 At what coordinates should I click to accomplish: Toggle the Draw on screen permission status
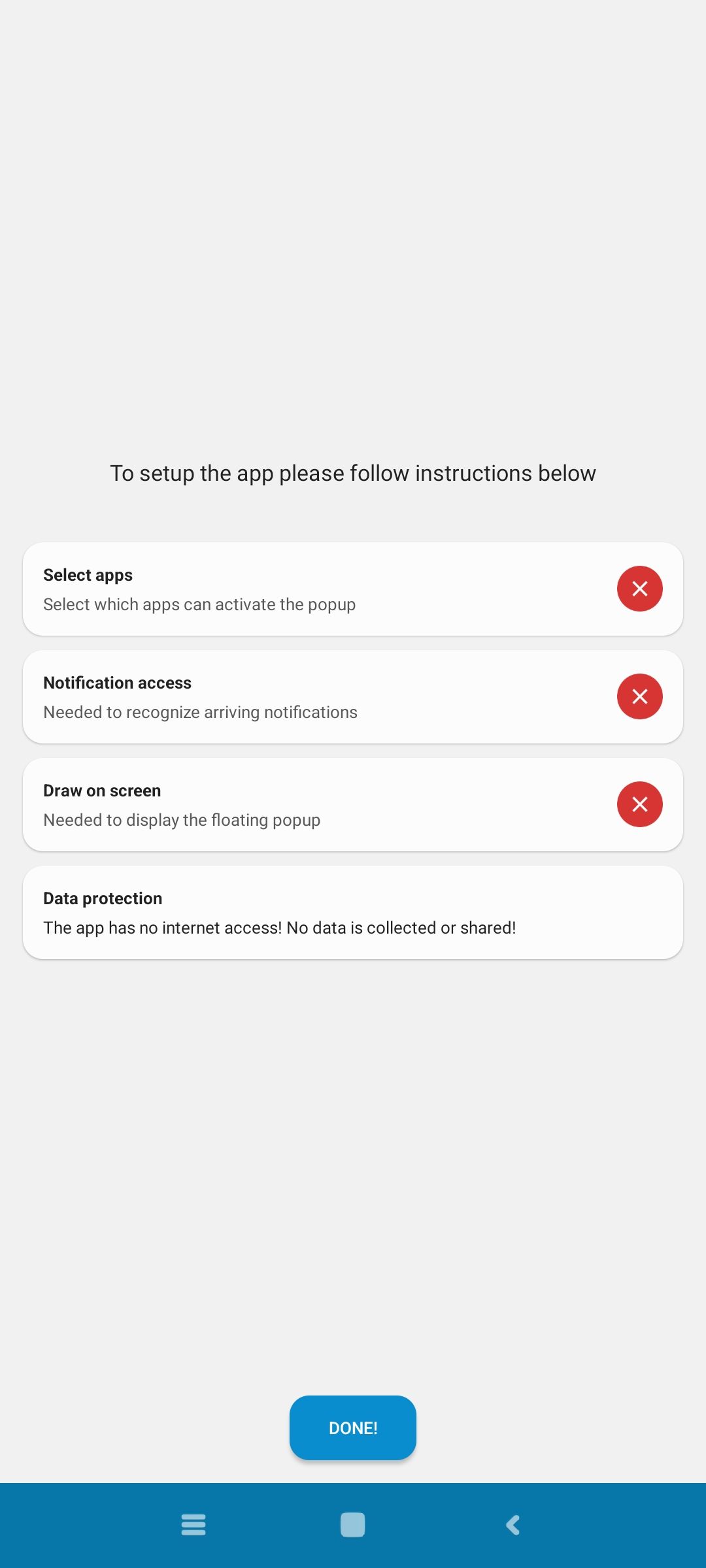coord(639,804)
